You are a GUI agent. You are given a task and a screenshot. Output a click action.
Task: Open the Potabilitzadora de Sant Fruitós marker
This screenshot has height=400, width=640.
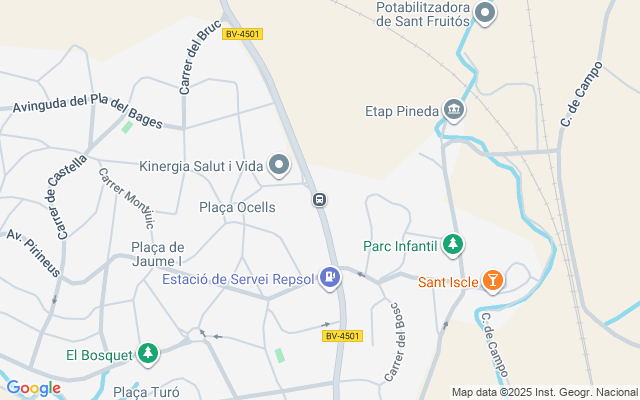485,13
